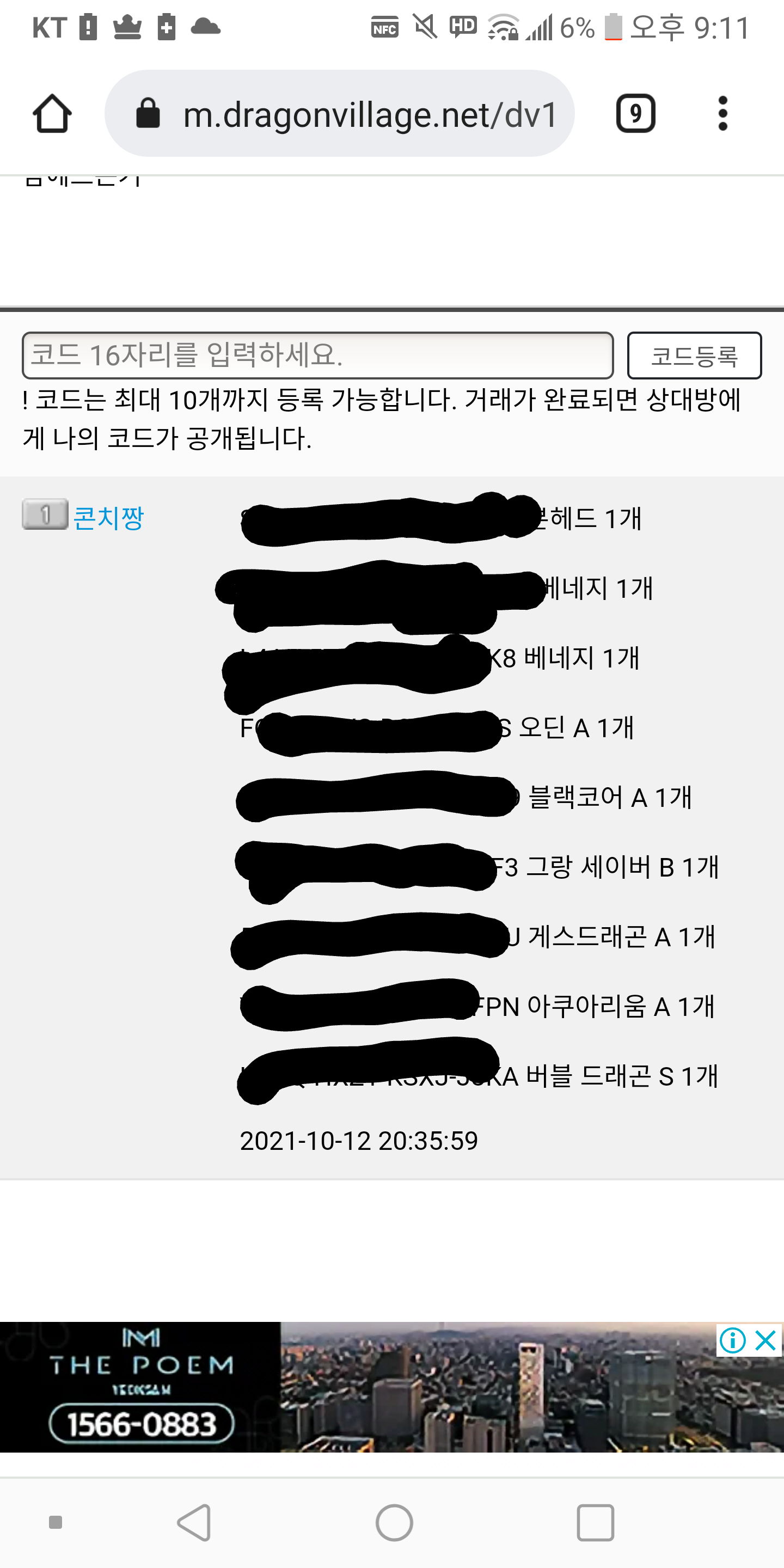Go to the browser home page

[52, 114]
